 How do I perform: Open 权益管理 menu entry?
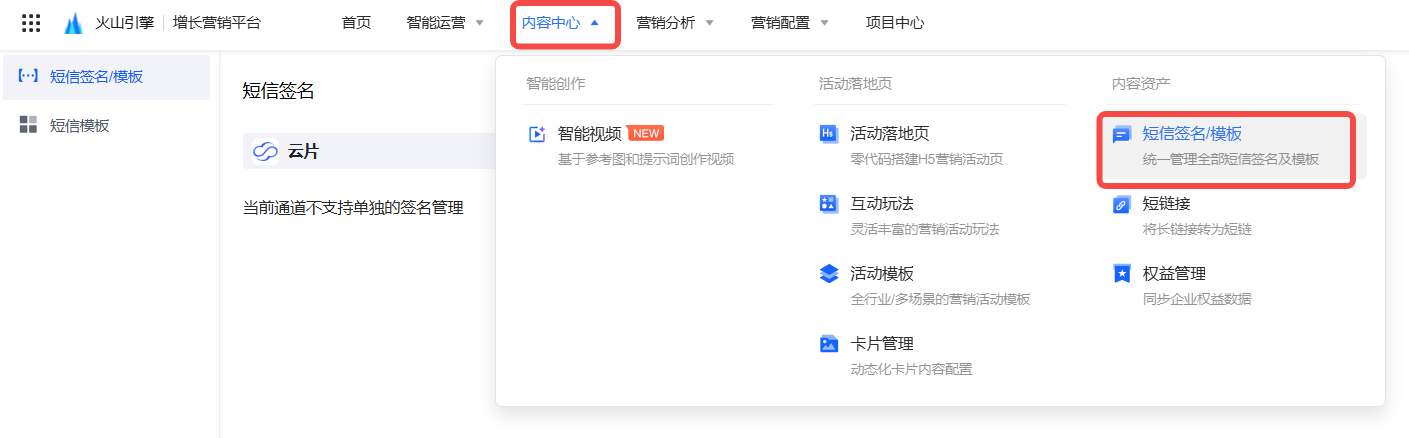(1173, 274)
